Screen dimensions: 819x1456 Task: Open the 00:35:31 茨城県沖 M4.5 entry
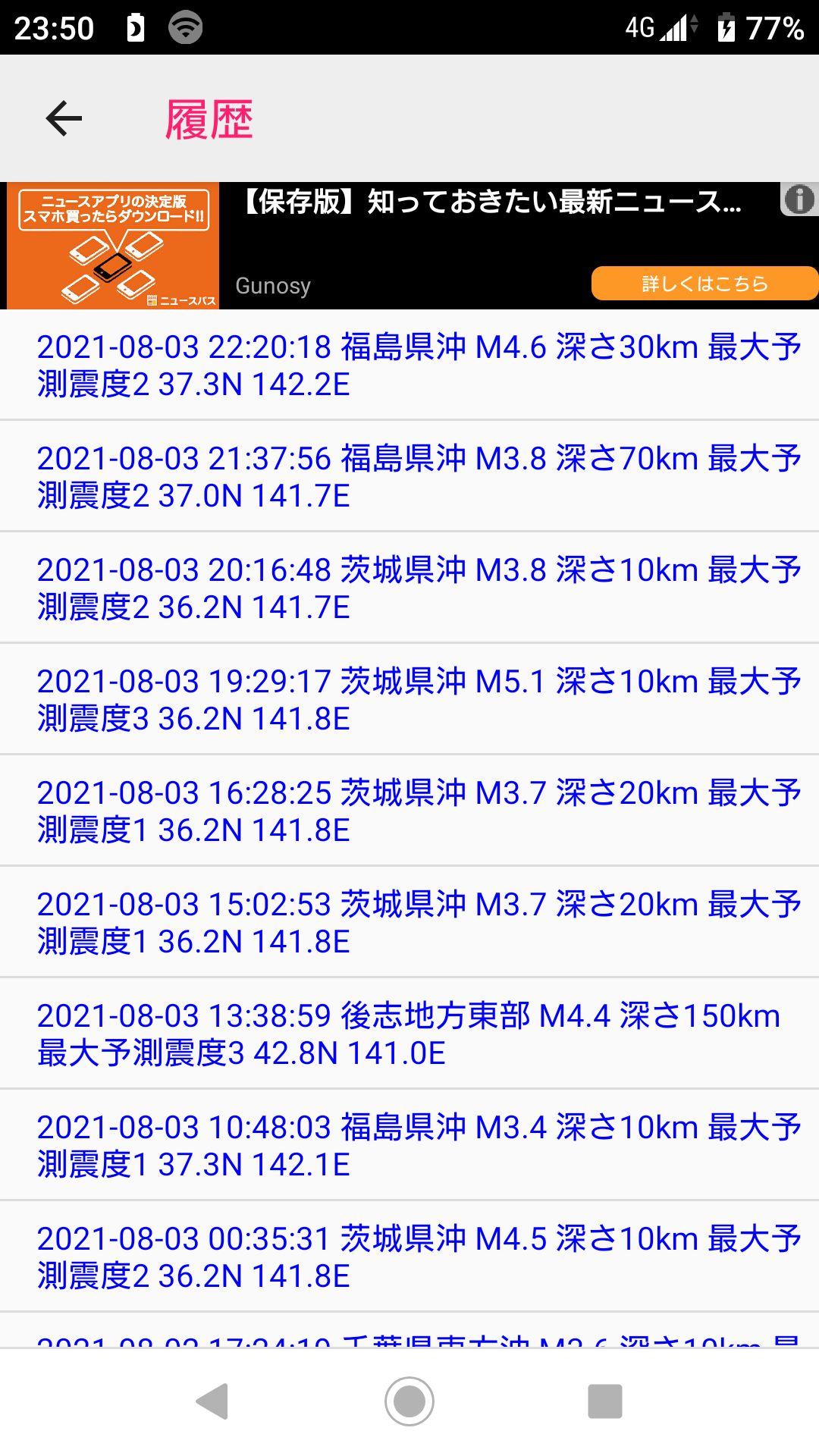pos(409,1257)
